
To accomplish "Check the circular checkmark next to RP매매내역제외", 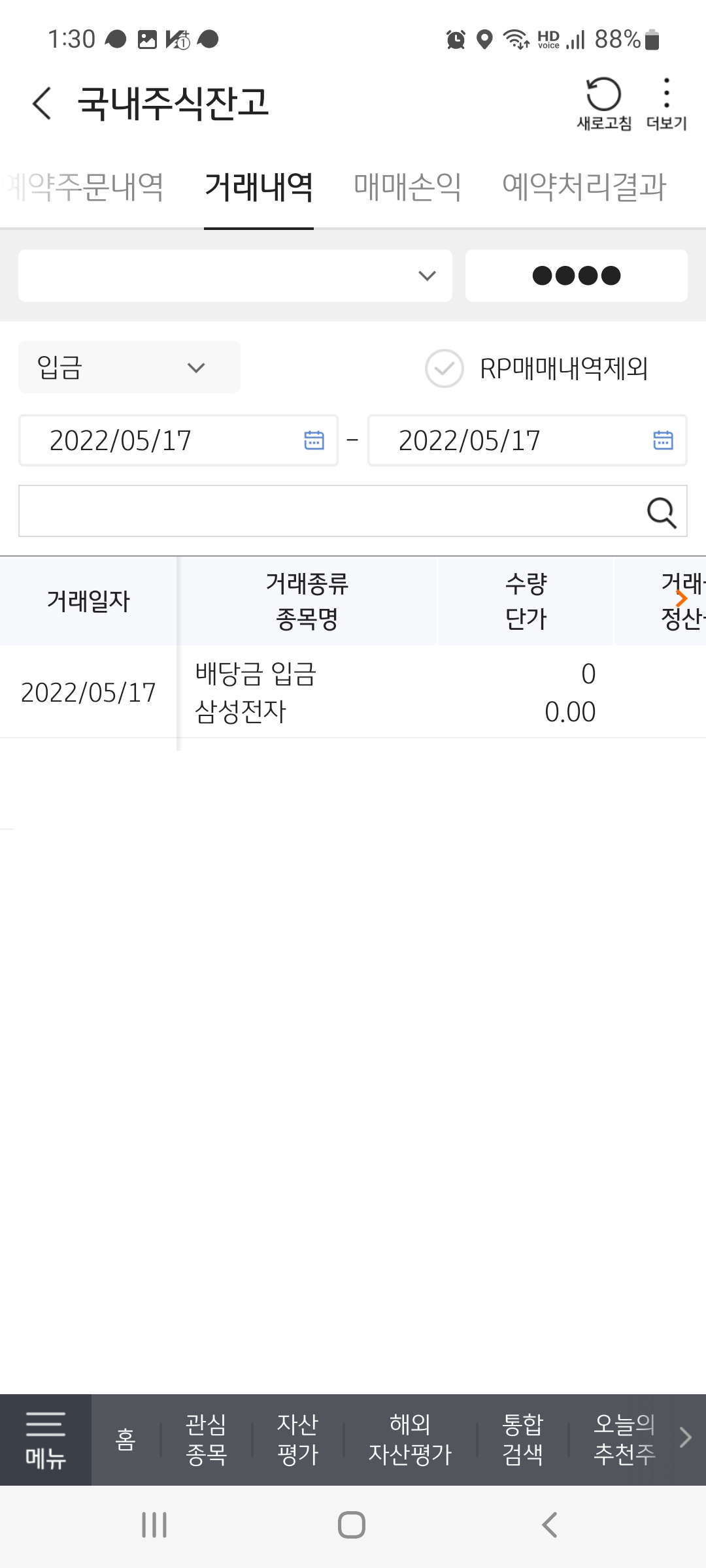I will coord(444,369).
